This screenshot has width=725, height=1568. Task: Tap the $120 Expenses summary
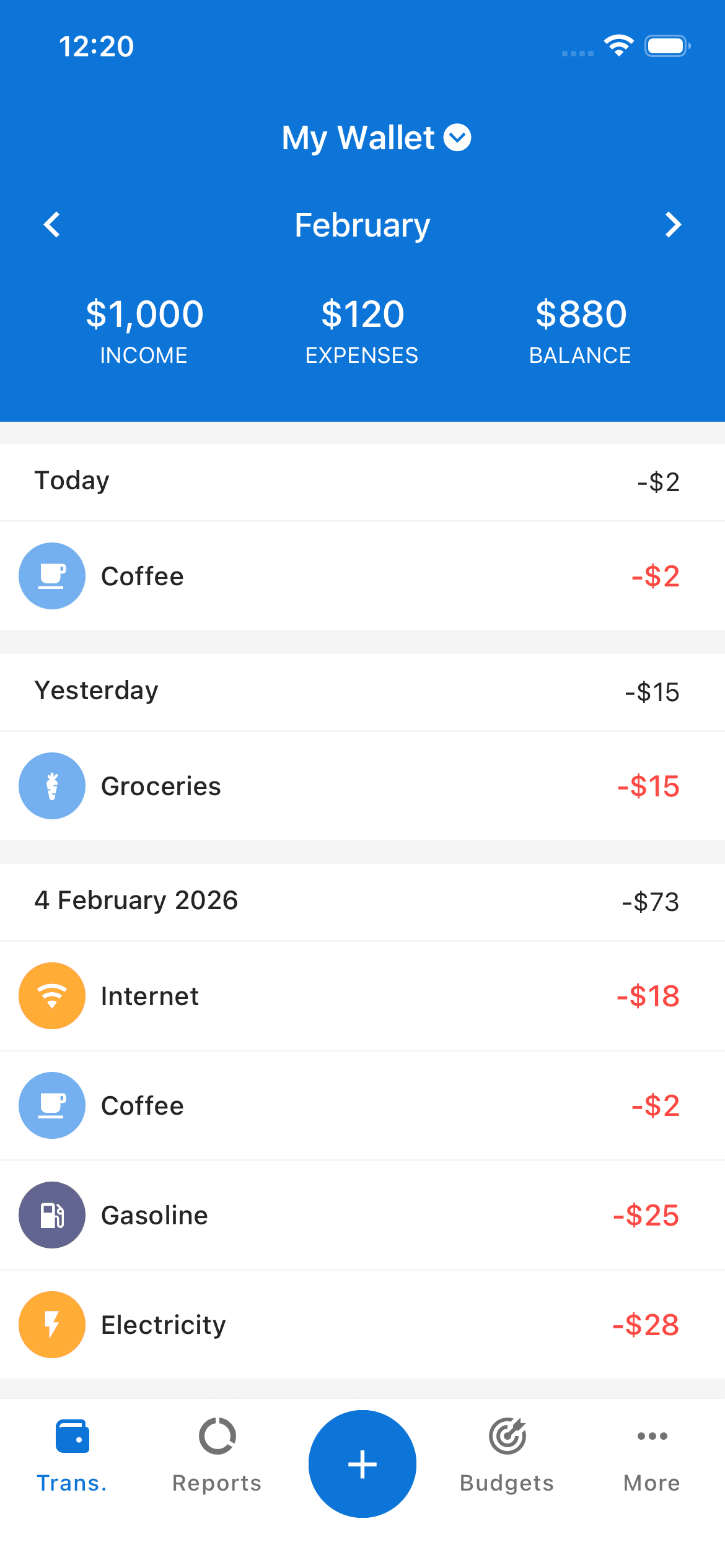[362, 328]
